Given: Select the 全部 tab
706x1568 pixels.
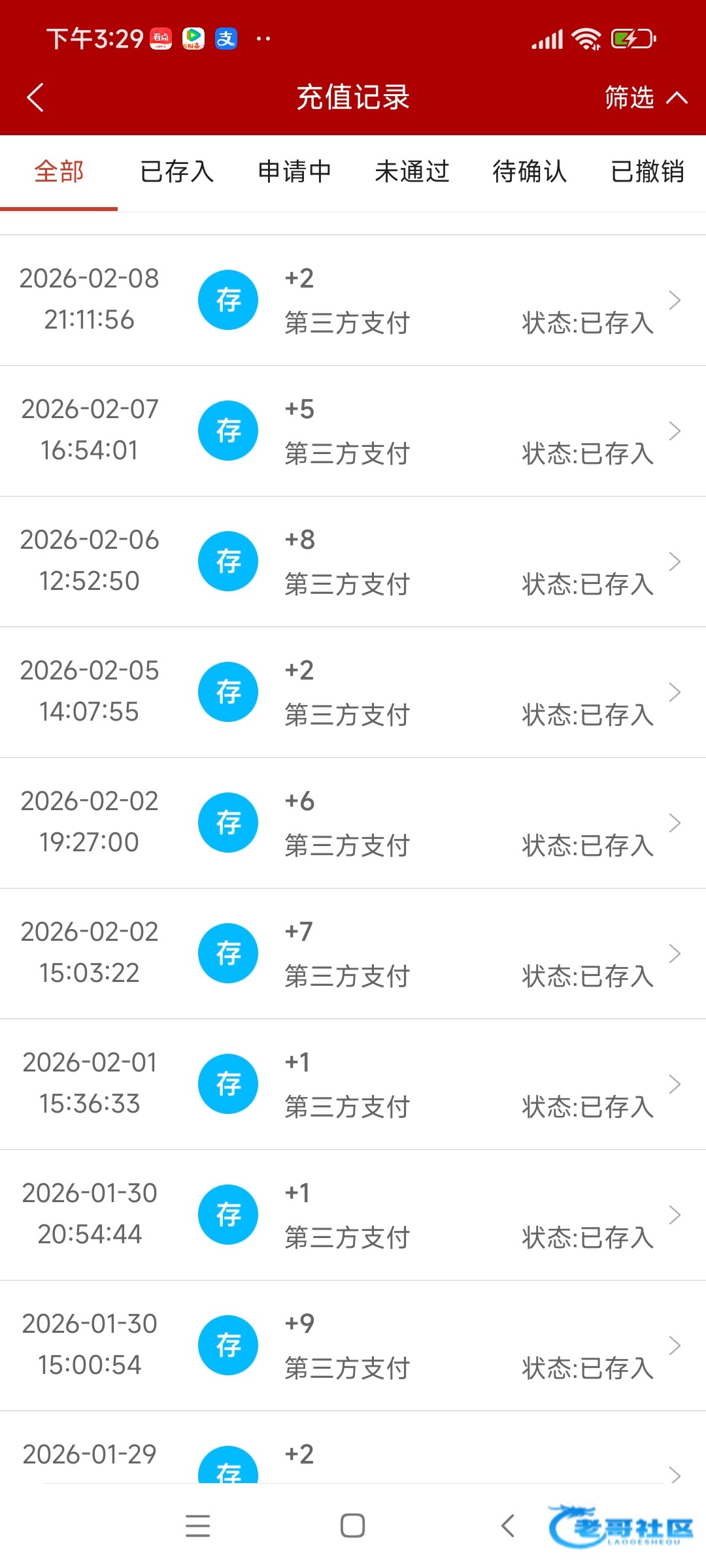Looking at the screenshot, I should coord(59,172).
